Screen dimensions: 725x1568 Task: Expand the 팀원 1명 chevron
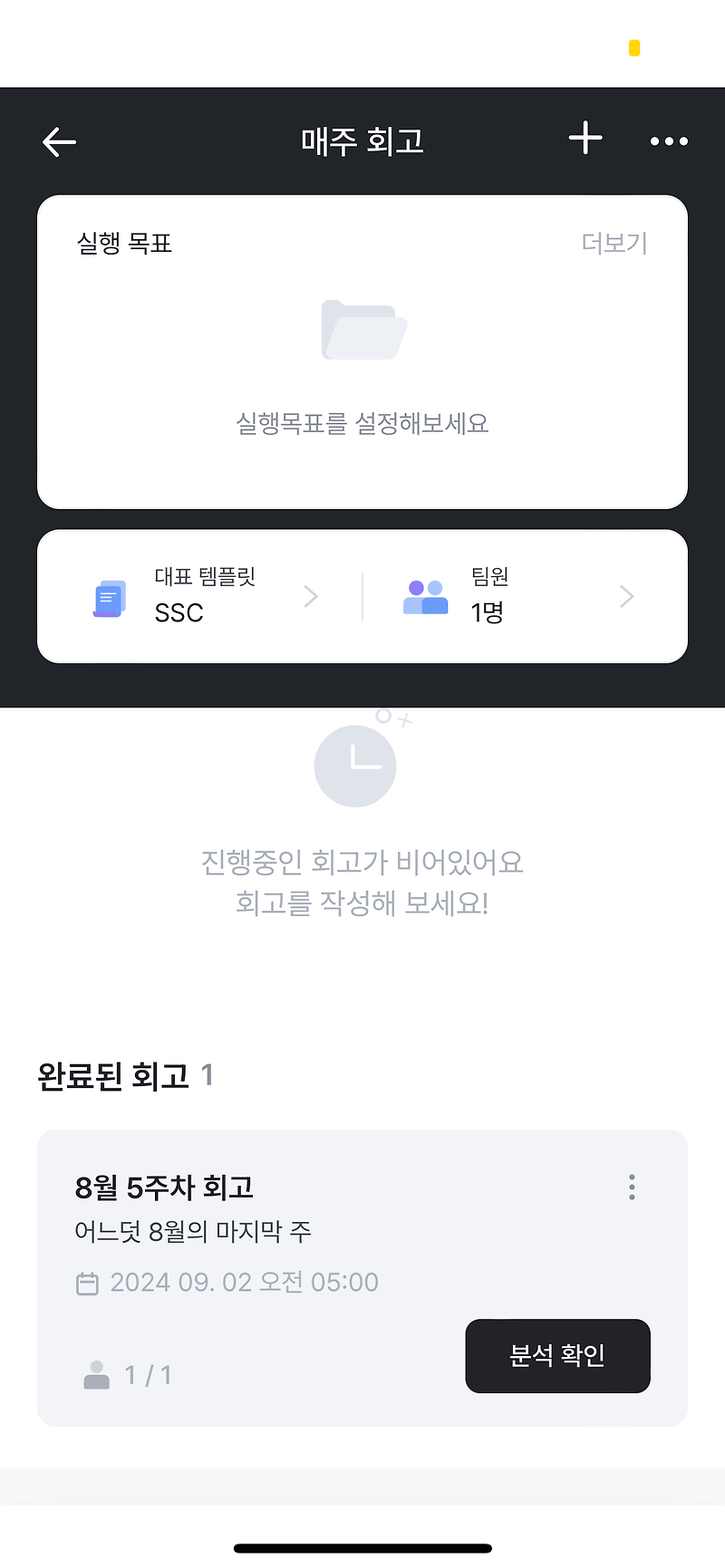(626, 596)
